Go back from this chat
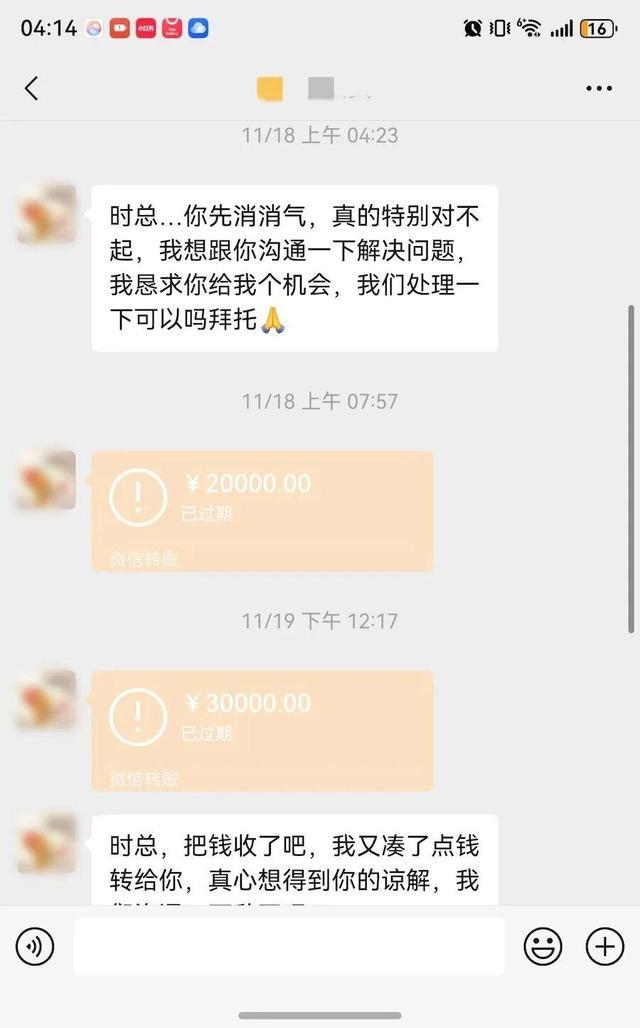 (x=32, y=88)
